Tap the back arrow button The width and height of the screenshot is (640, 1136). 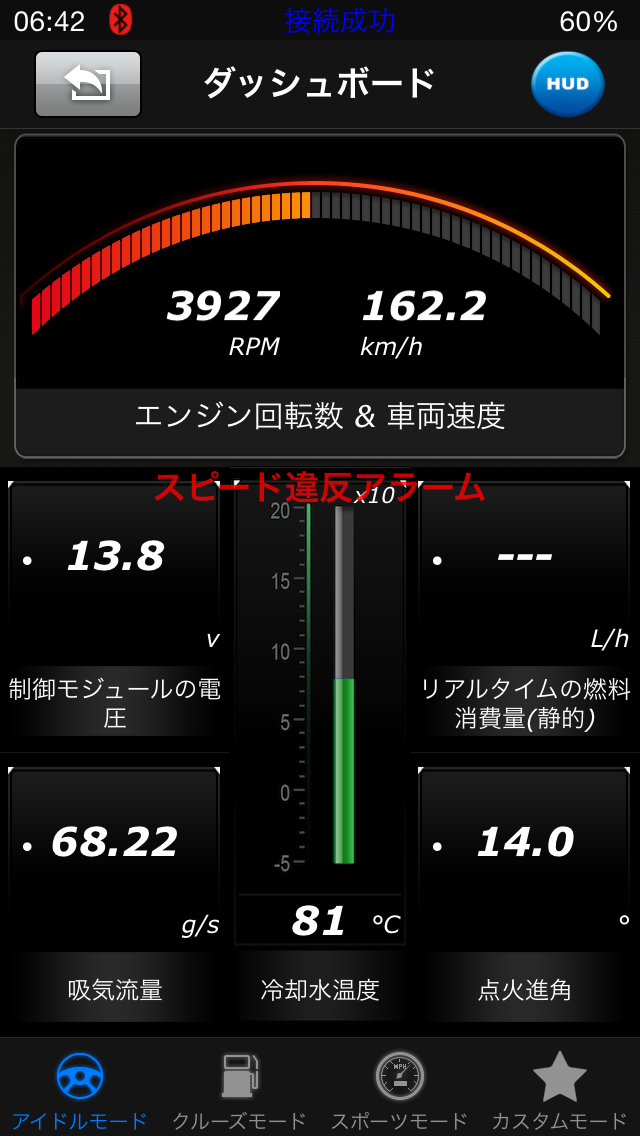pos(88,85)
